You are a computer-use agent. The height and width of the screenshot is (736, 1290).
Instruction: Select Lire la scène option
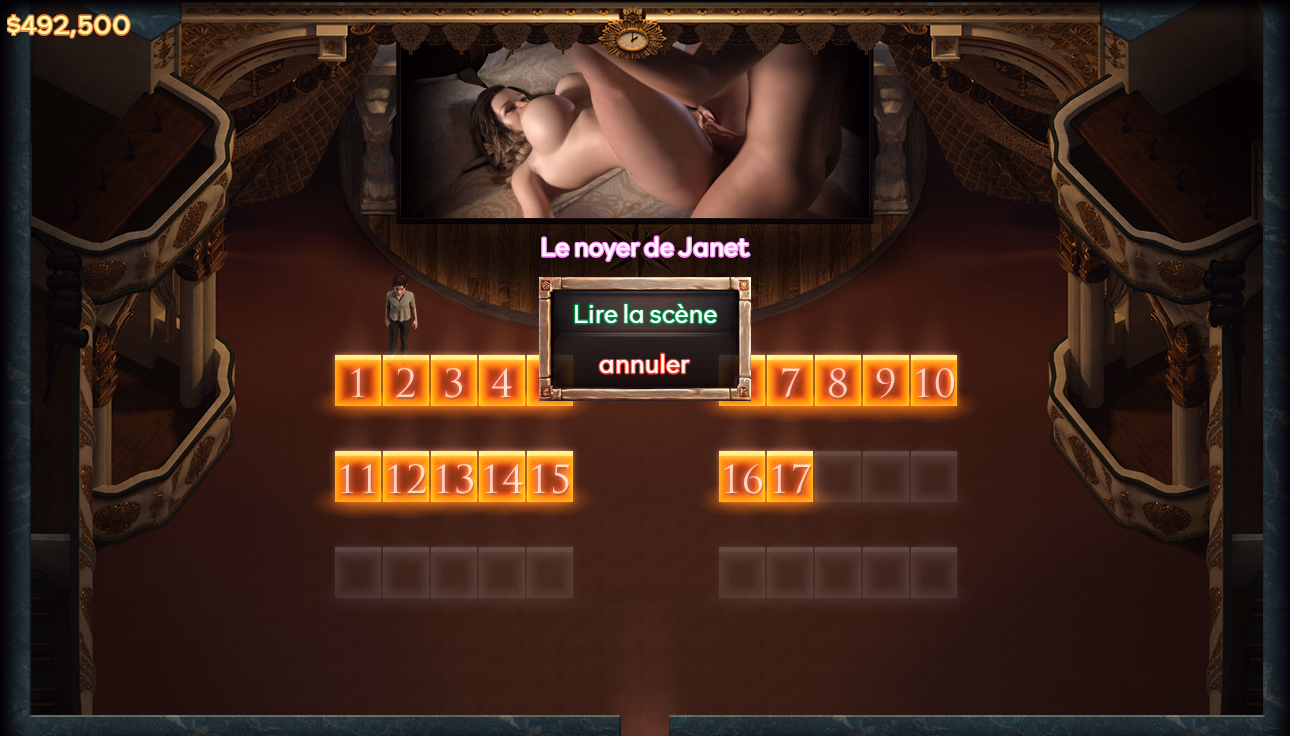click(x=645, y=314)
